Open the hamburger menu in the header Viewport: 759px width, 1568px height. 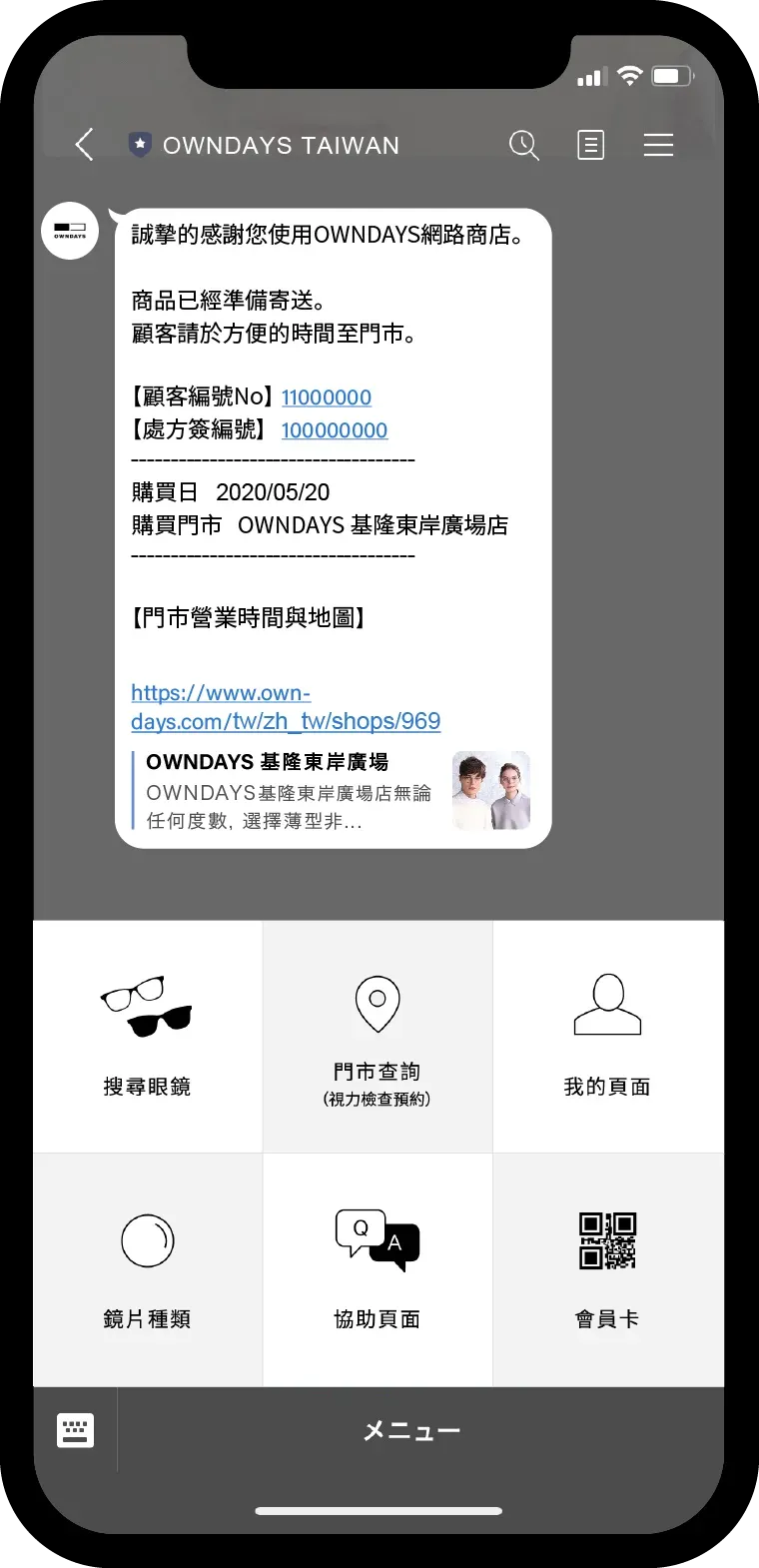(x=658, y=145)
